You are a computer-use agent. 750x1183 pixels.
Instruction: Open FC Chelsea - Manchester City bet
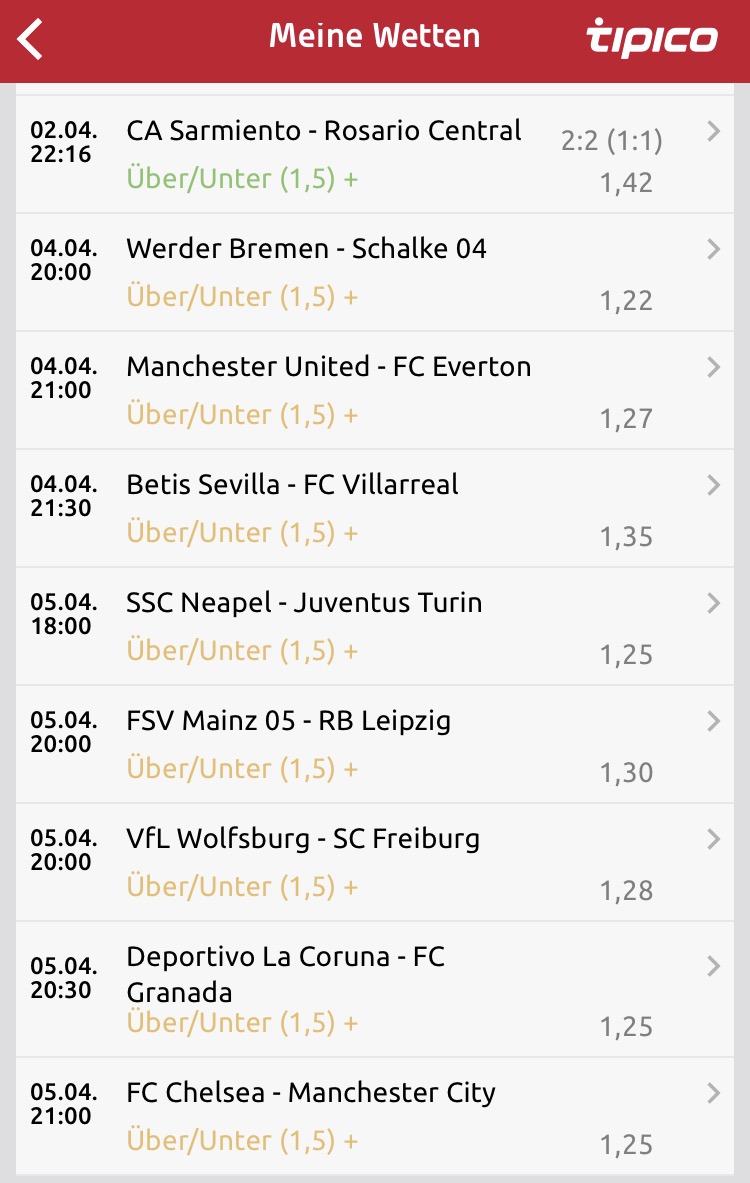click(x=375, y=1115)
